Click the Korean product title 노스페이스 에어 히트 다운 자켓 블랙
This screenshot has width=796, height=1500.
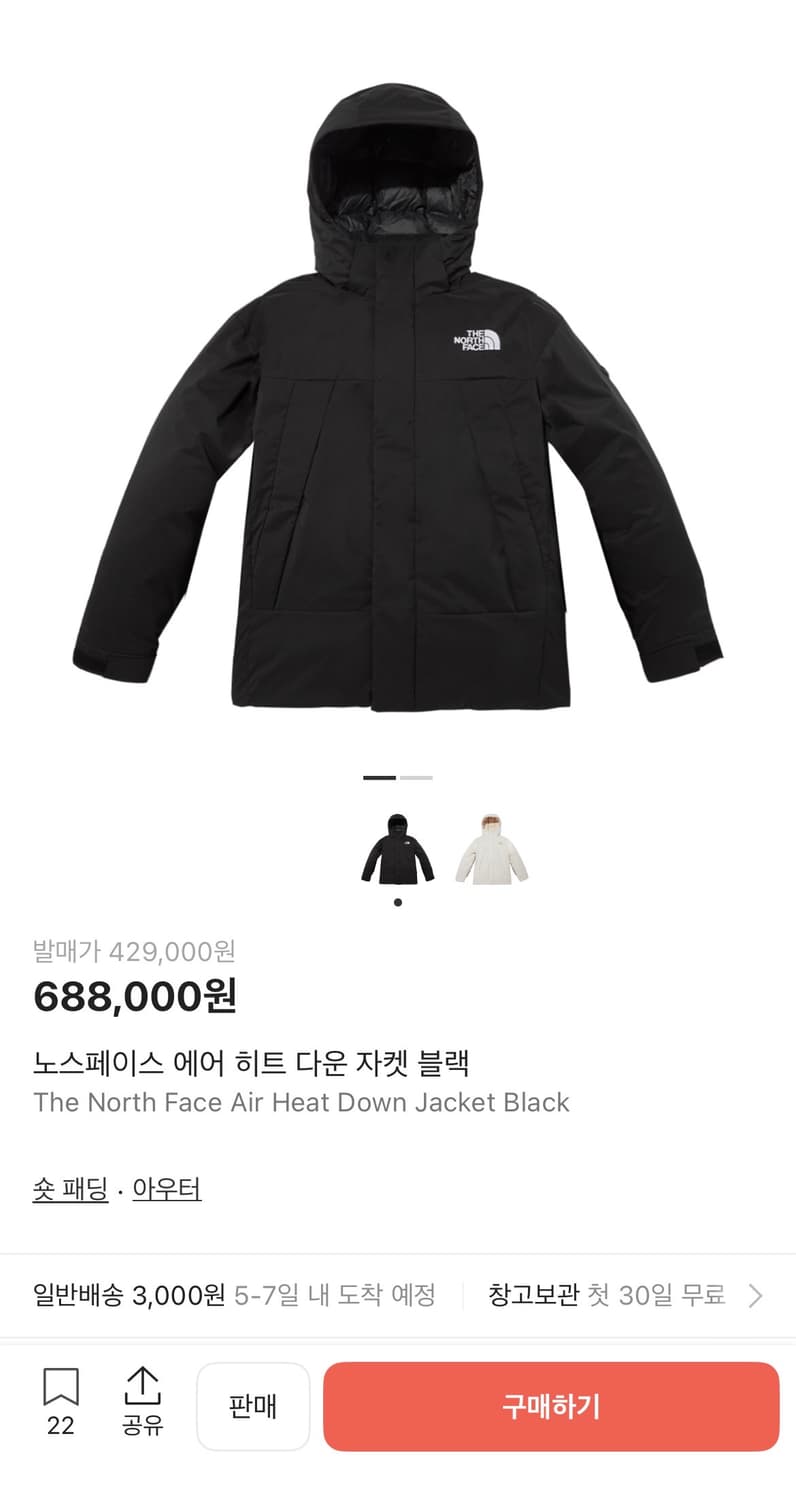click(x=255, y=1064)
